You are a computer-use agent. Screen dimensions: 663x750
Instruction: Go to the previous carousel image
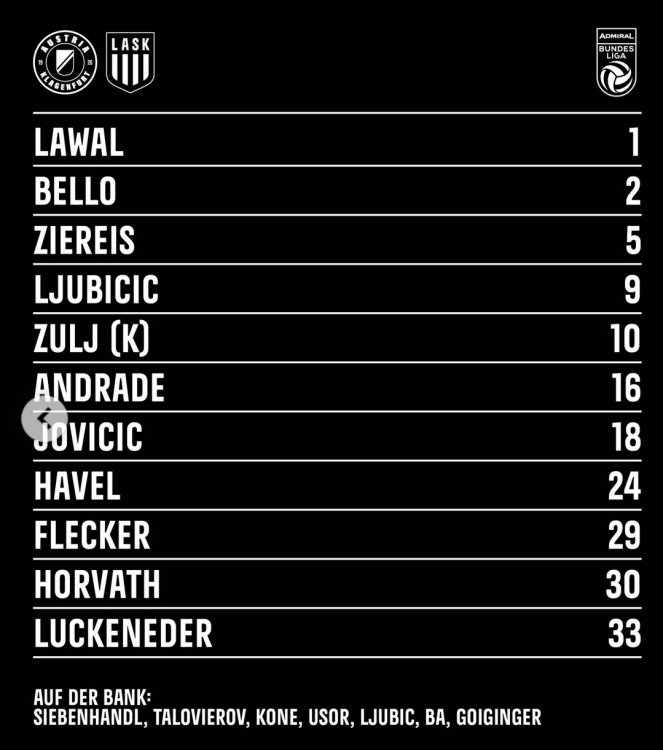pos(45,416)
